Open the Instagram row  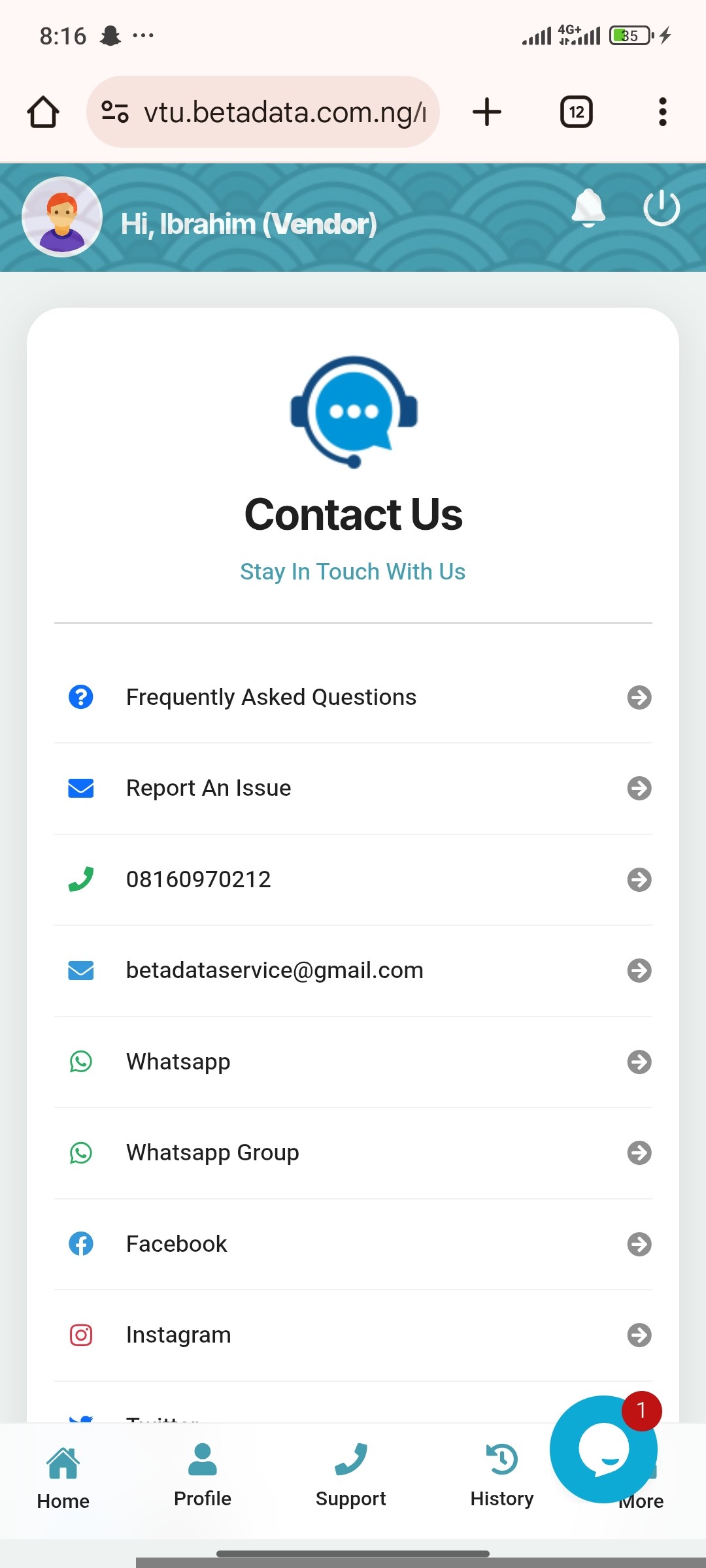[353, 1335]
